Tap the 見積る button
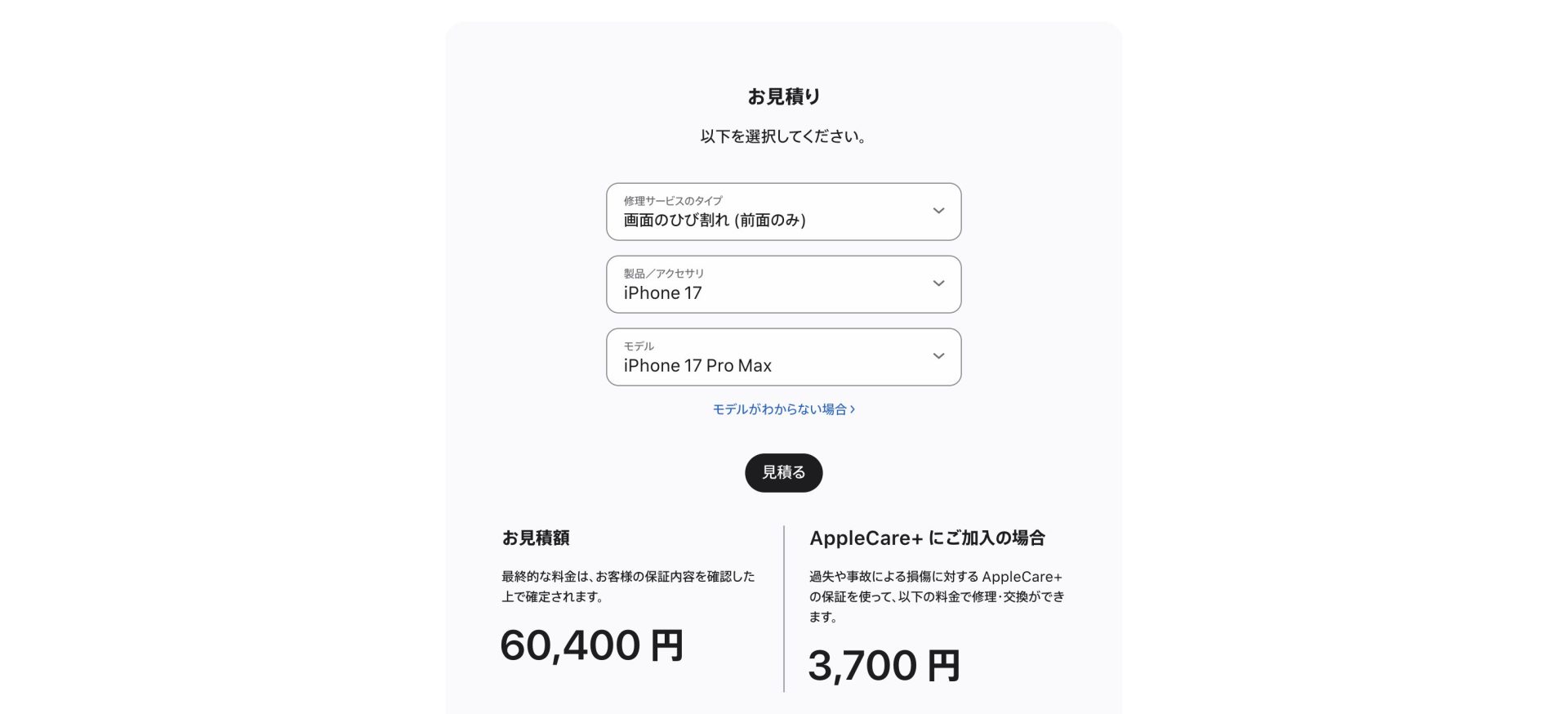 pos(783,472)
